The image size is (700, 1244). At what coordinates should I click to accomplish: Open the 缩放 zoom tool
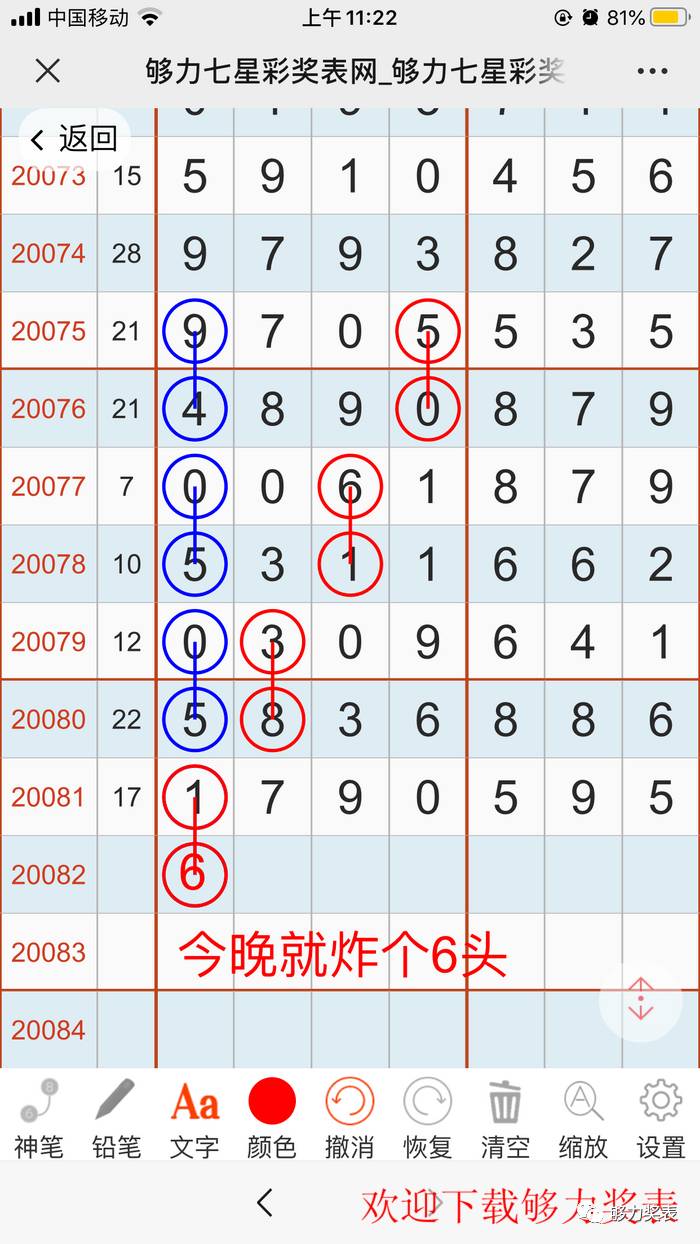(x=583, y=1120)
